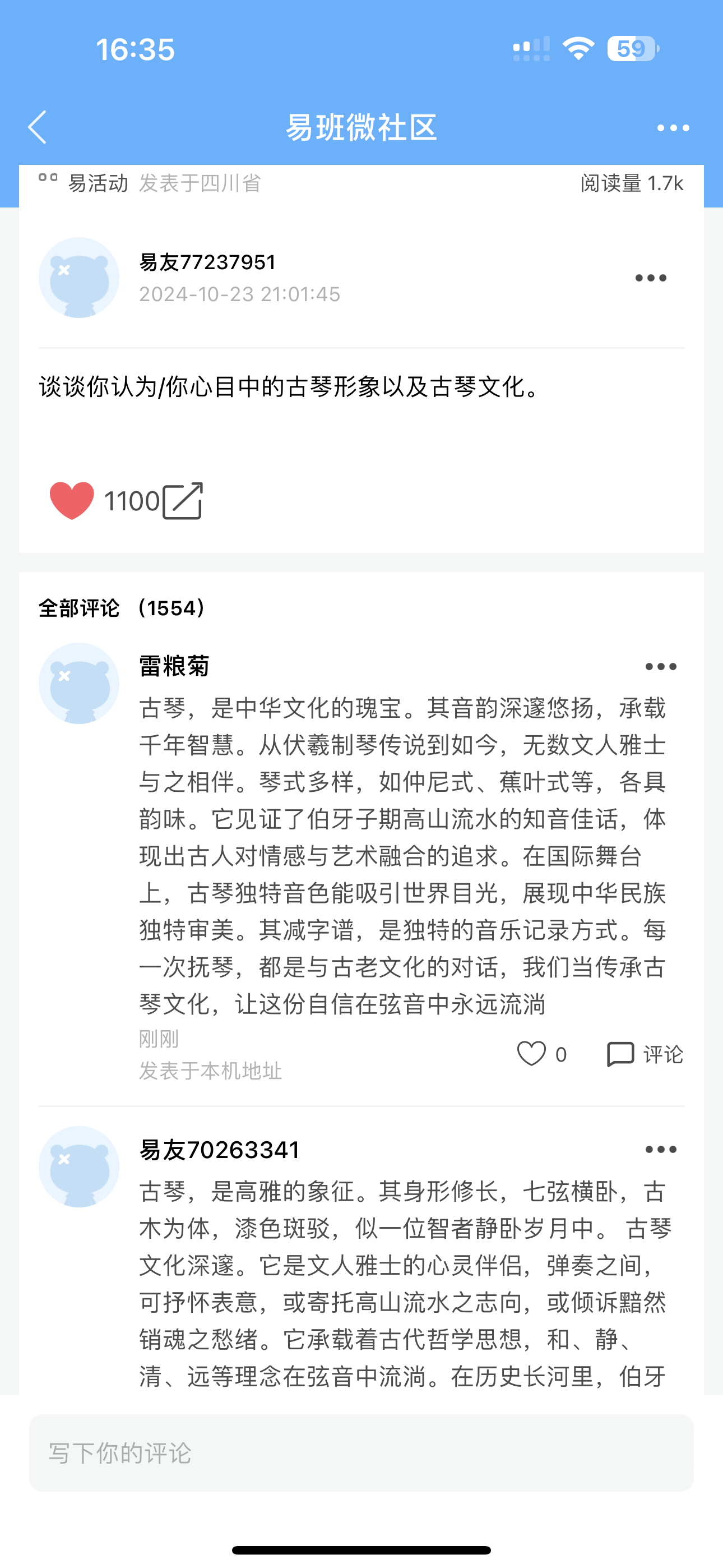Go back from 易班微社区 page
The image size is (723, 1568).
coord(38,127)
